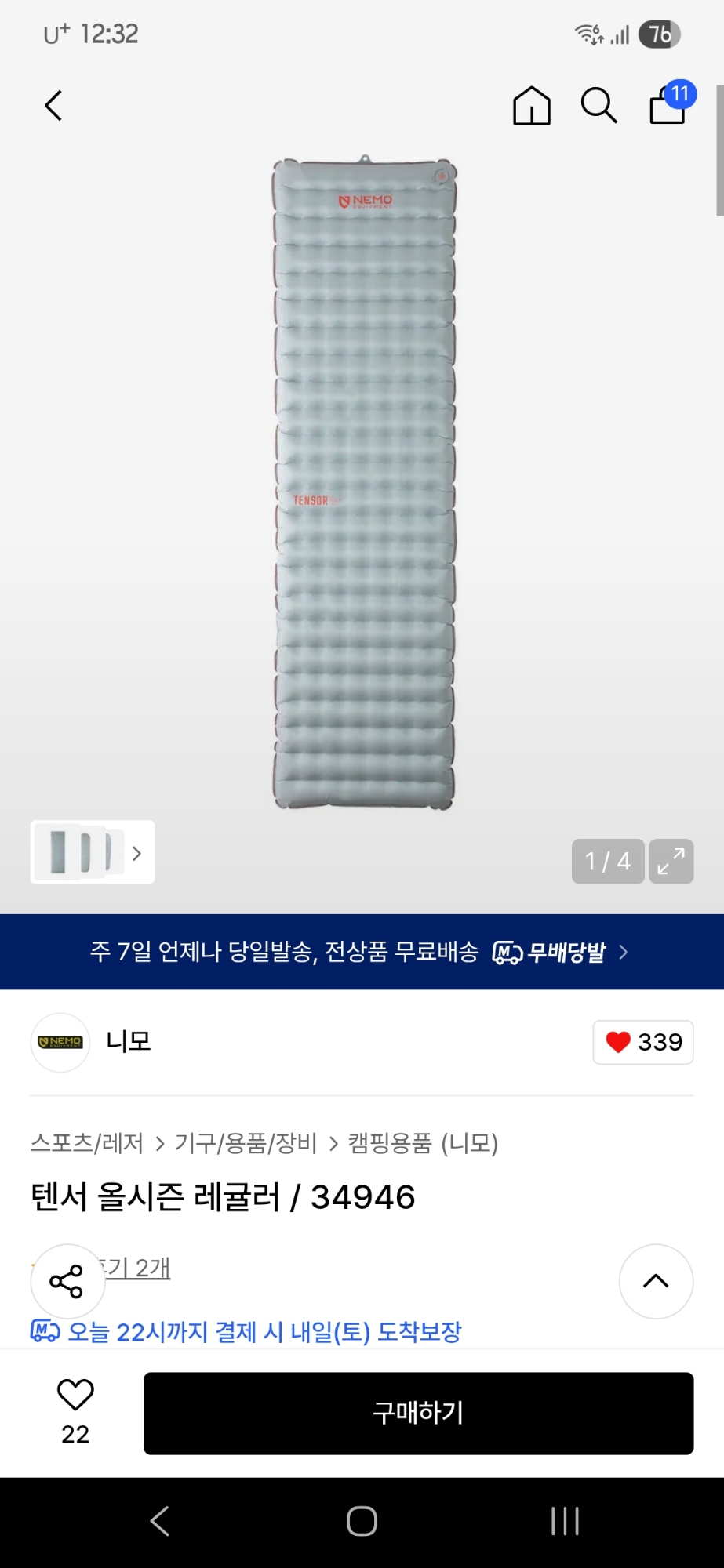Open the image thumbnails strip

click(x=93, y=852)
